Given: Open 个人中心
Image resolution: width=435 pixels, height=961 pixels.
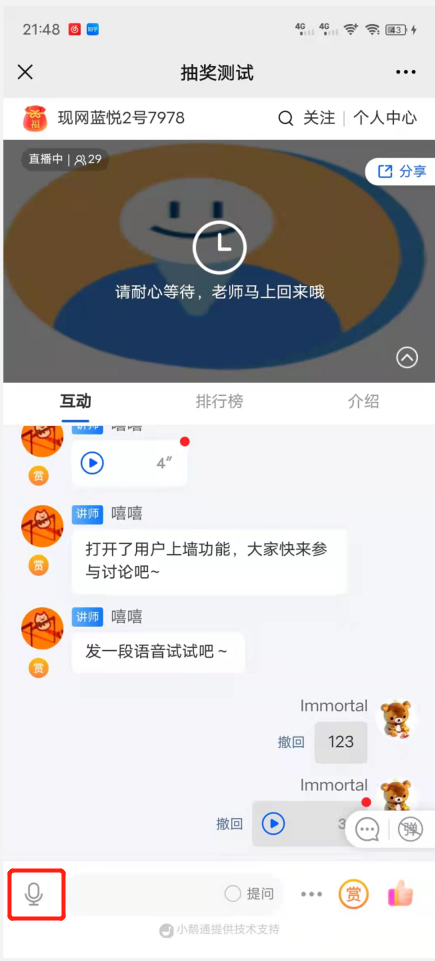Looking at the screenshot, I should click(x=385, y=118).
